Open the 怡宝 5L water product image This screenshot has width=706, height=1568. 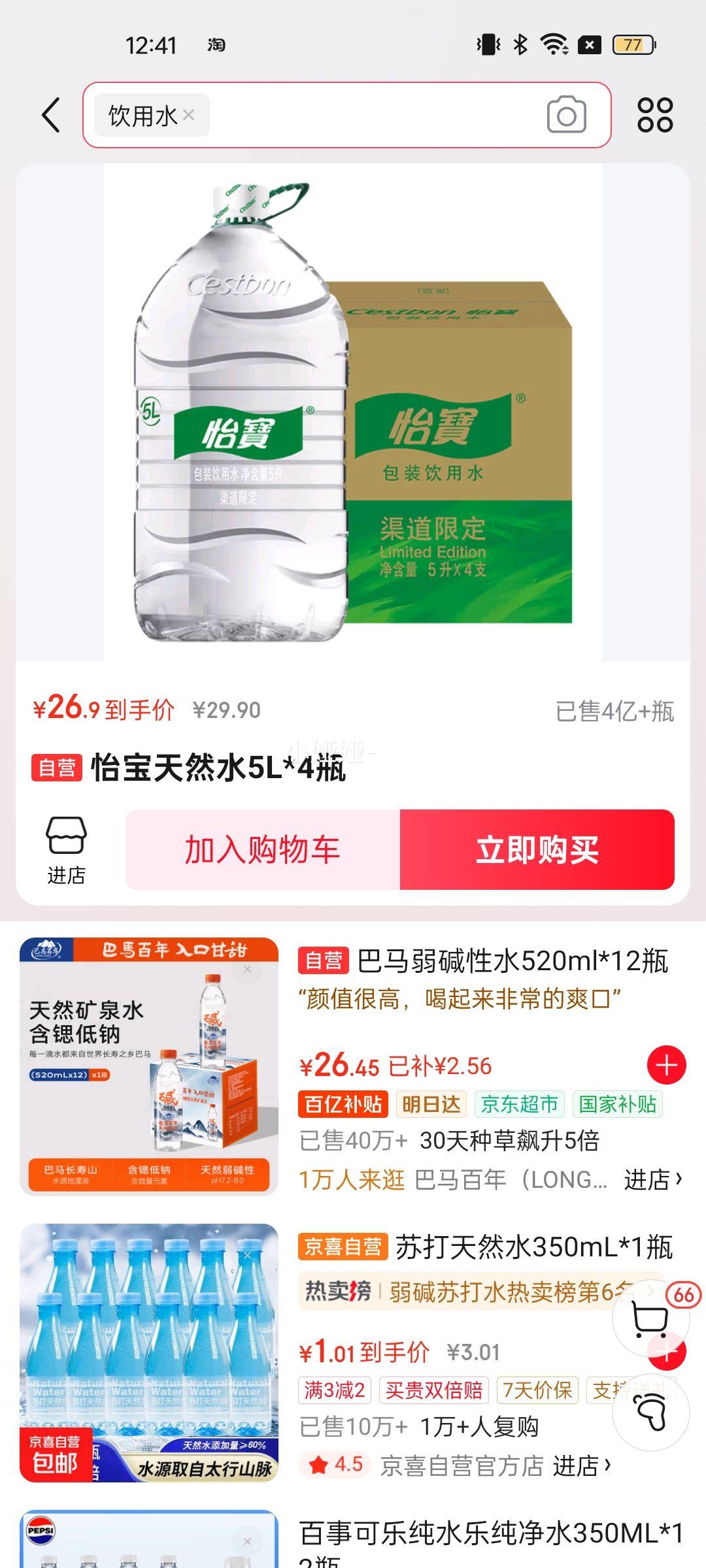(353, 412)
